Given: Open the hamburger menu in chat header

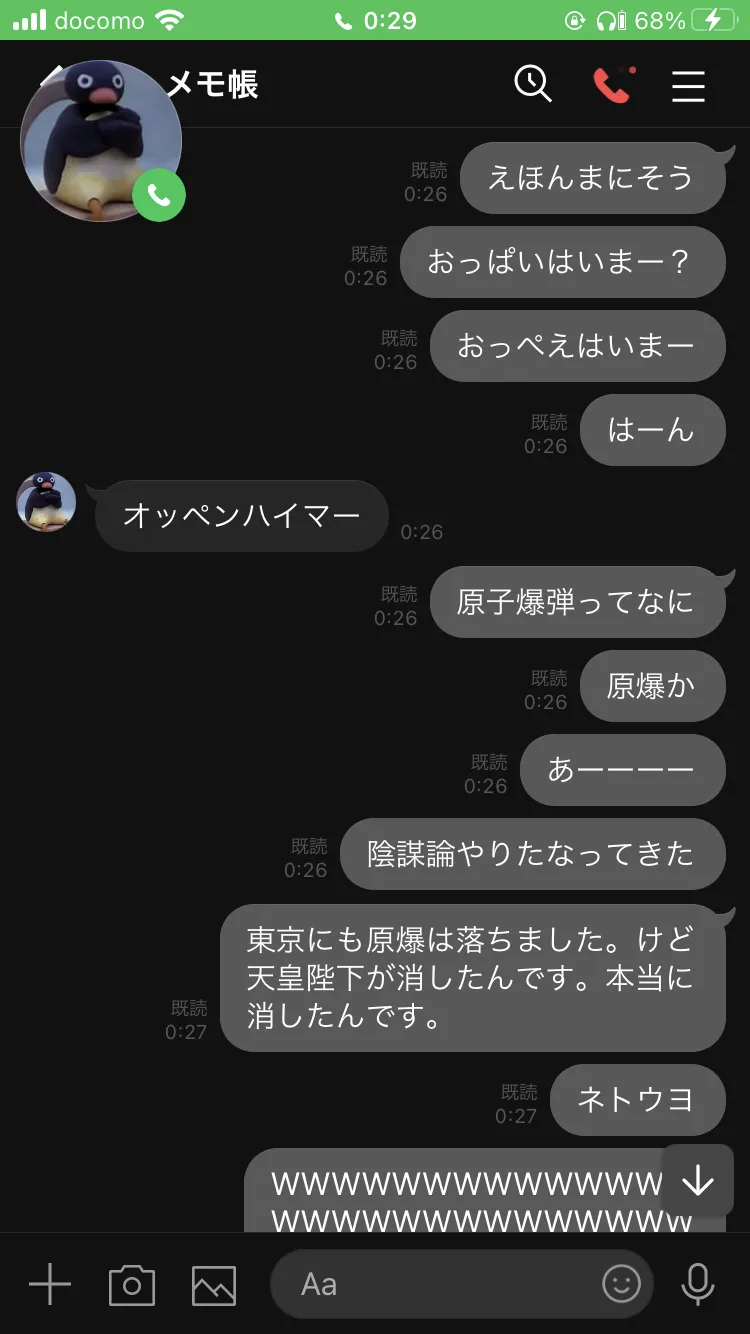Looking at the screenshot, I should point(688,86).
